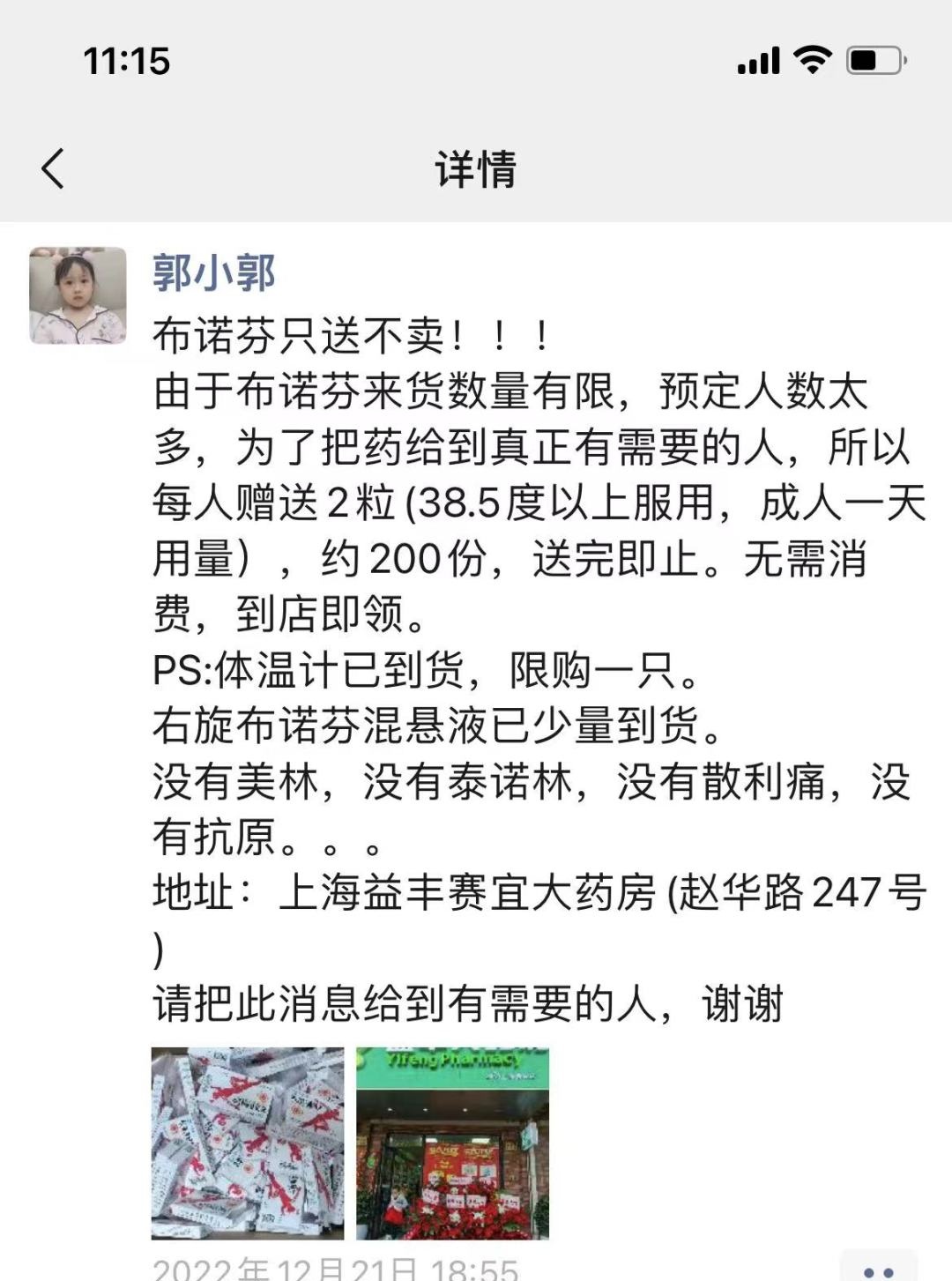
Task: View the Yifeng Pharmacy storefront photo
Action: (x=452, y=1143)
